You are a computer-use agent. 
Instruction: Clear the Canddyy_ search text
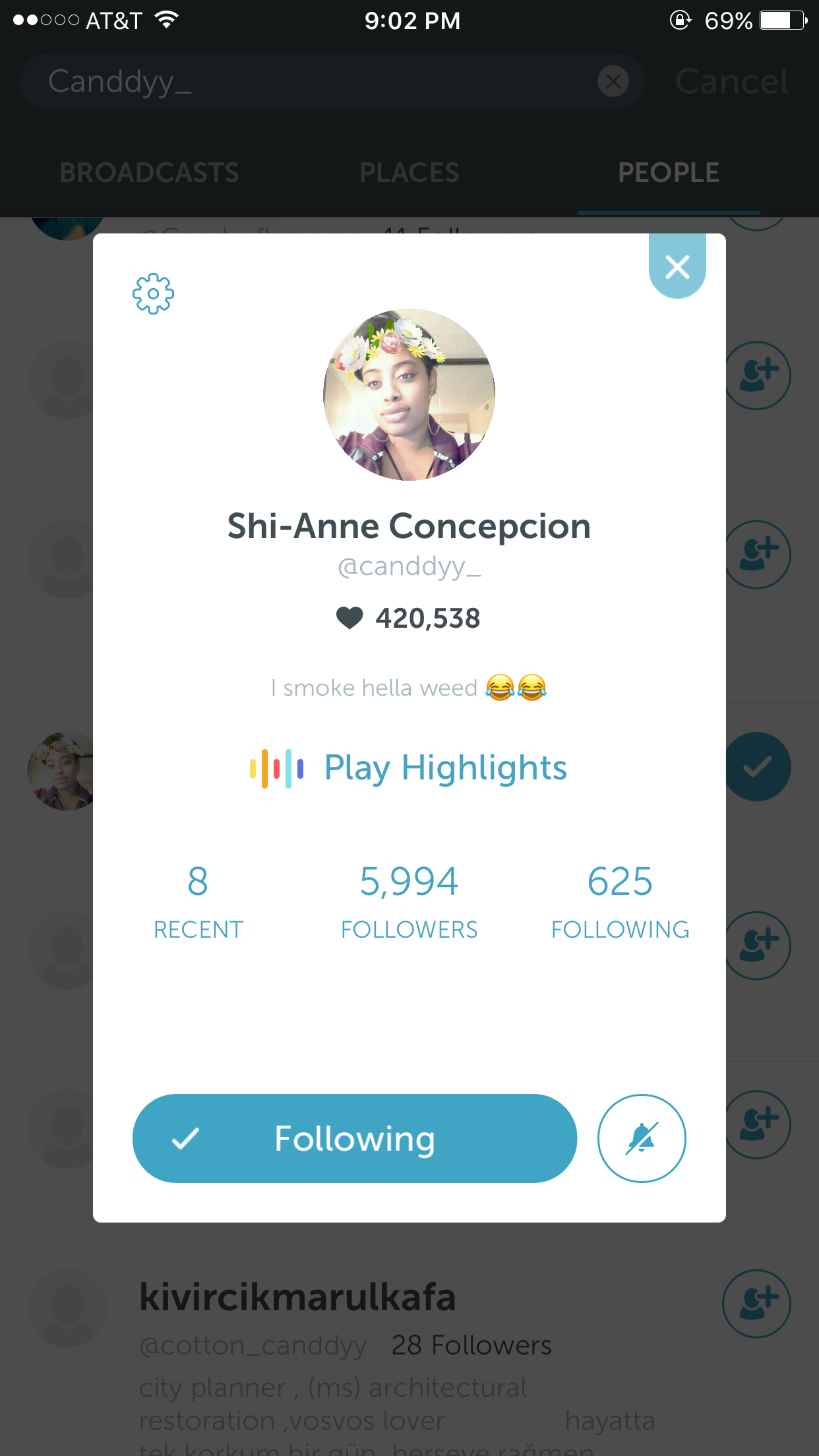coord(613,82)
